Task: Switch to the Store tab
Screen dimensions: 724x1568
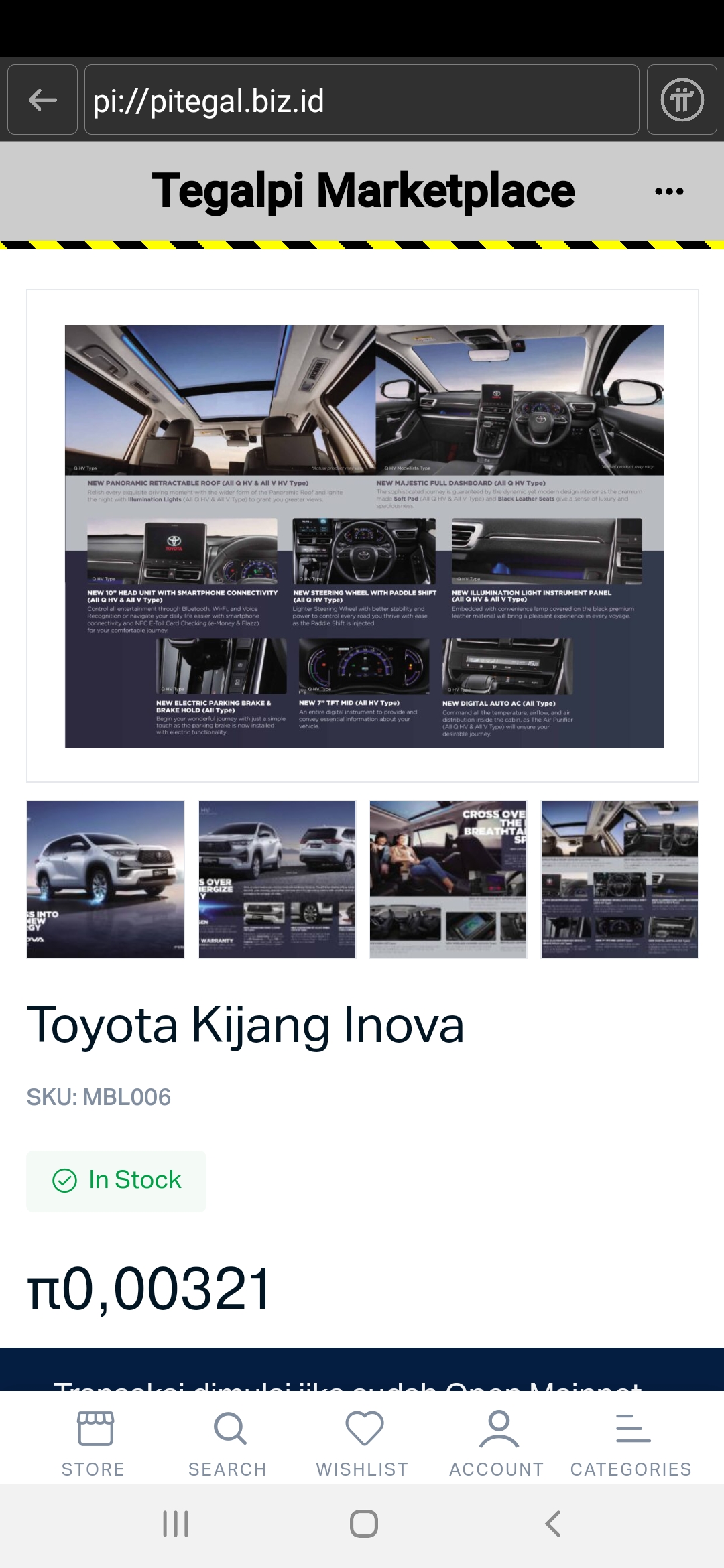Action: point(94,1442)
